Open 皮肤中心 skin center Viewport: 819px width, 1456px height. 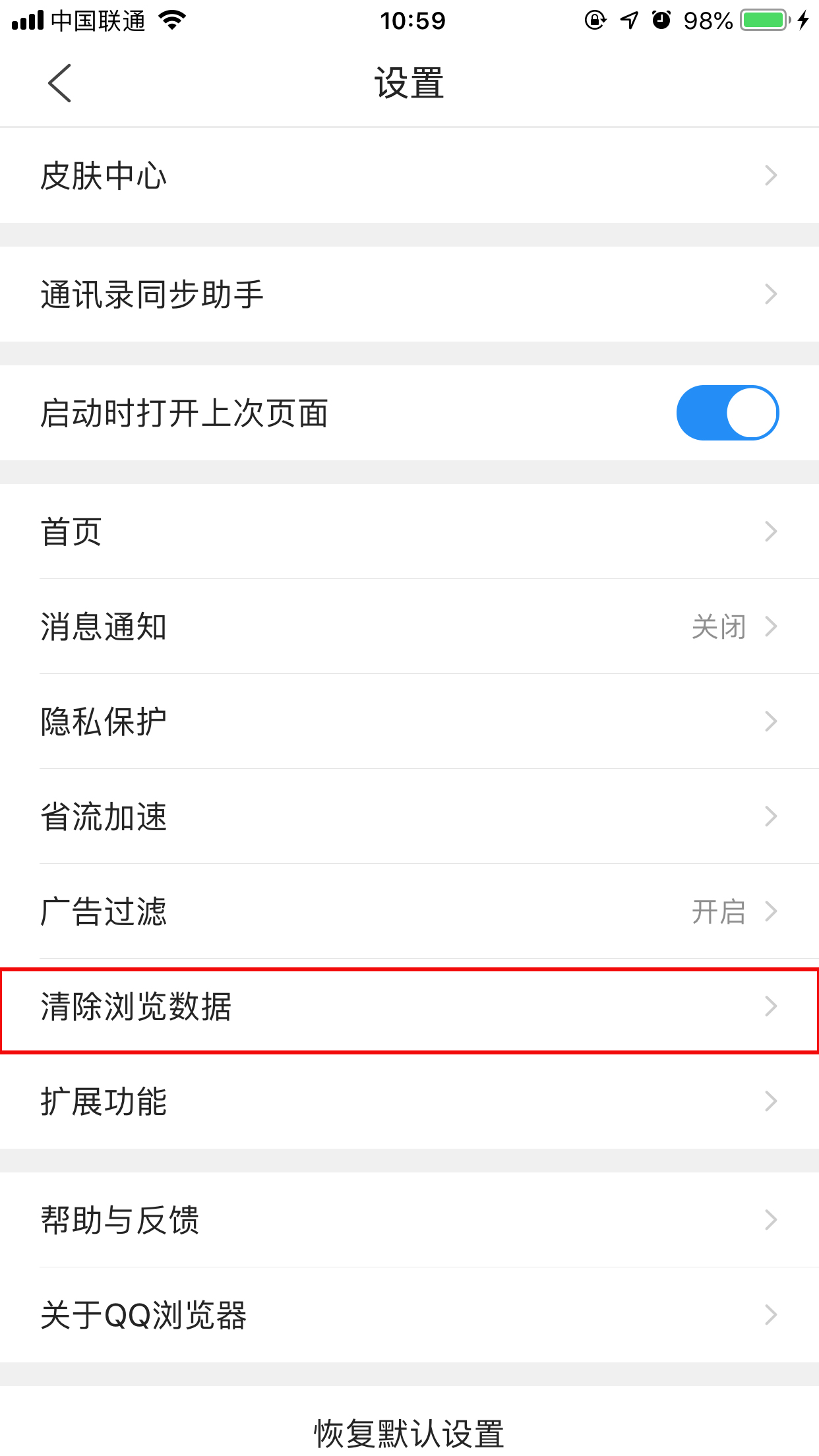(x=409, y=175)
